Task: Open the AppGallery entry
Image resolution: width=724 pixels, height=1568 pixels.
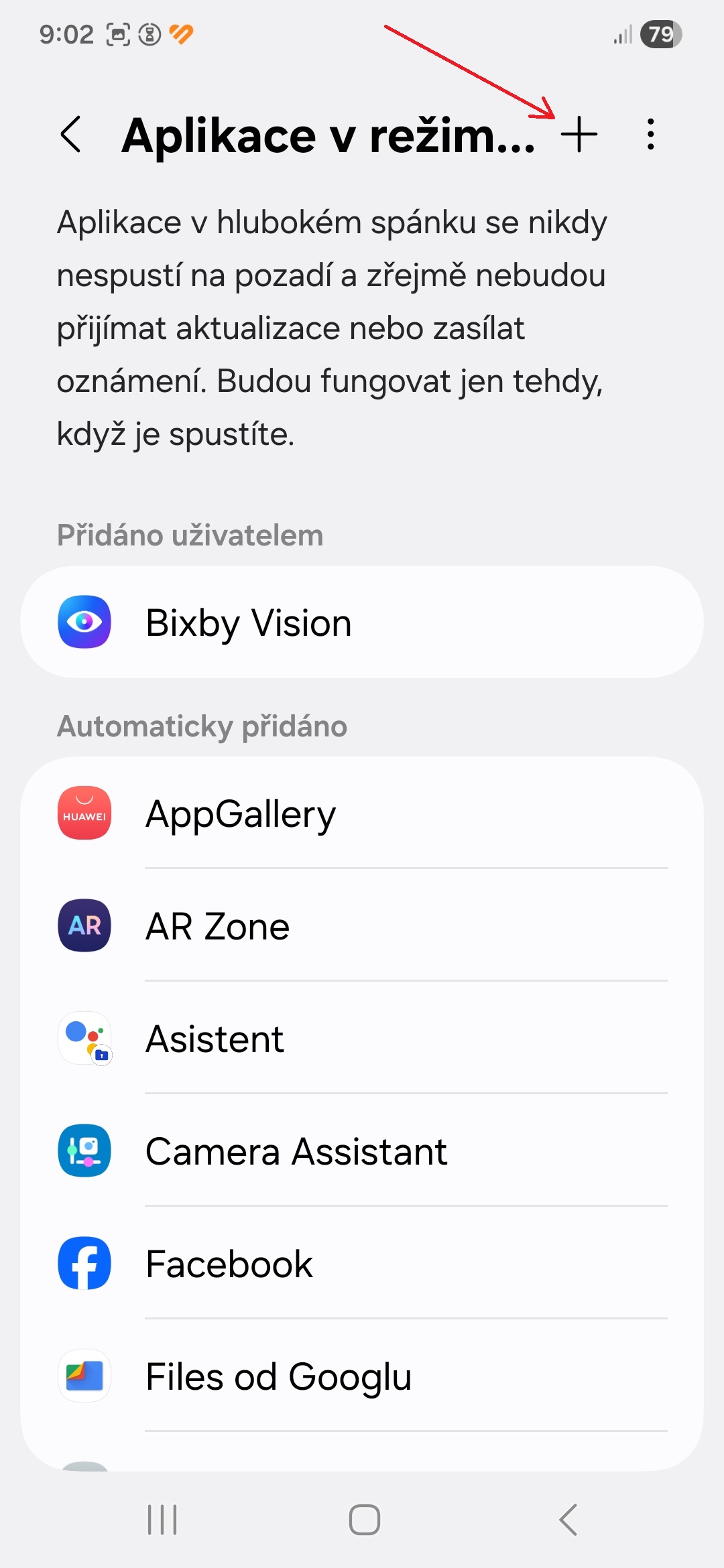Action: pyautogui.click(x=362, y=814)
